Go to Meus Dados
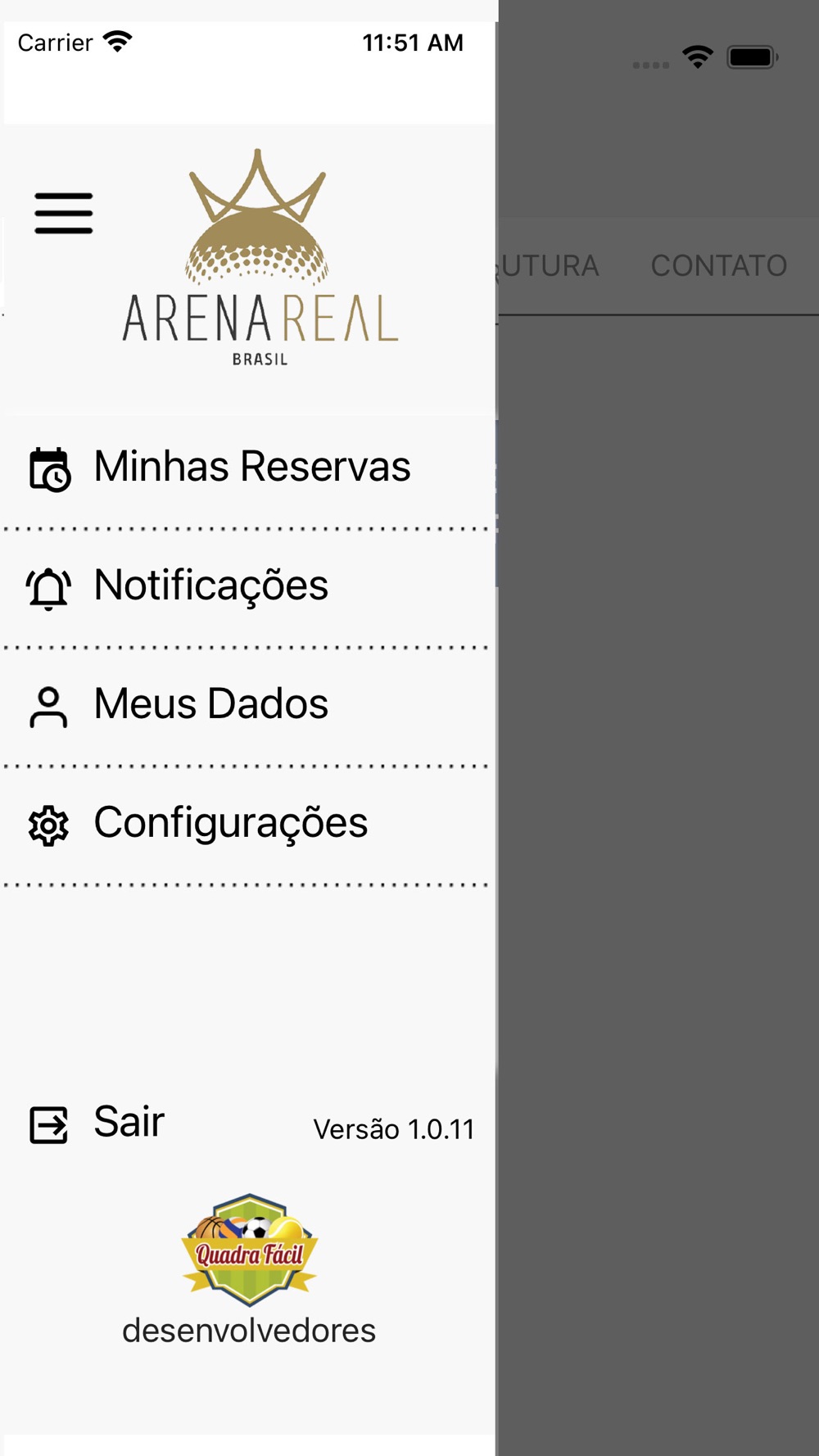 coord(247,707)
